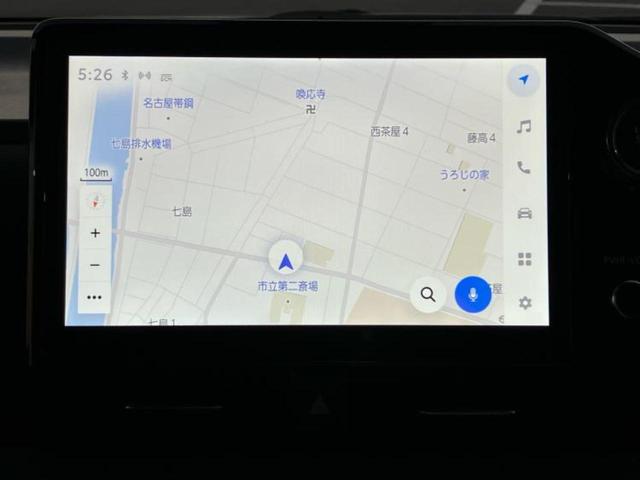Open the apps grid
Screen dimensions: 640x480
[x=524, y=259]
